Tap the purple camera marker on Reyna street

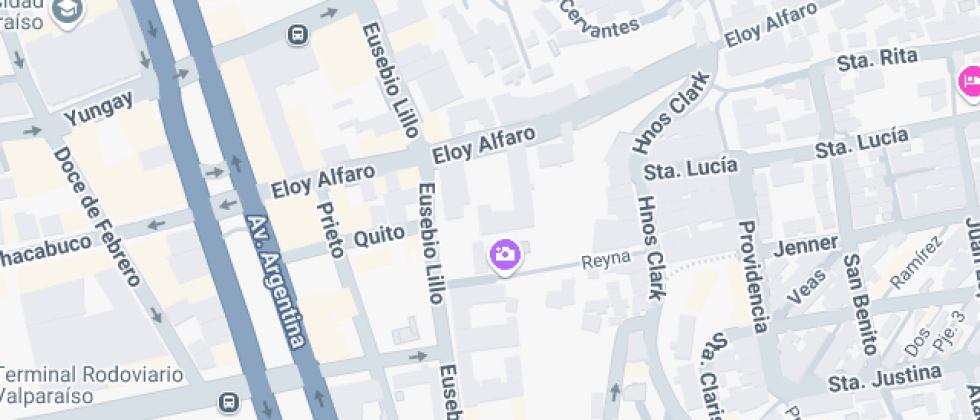coord(505,255)
